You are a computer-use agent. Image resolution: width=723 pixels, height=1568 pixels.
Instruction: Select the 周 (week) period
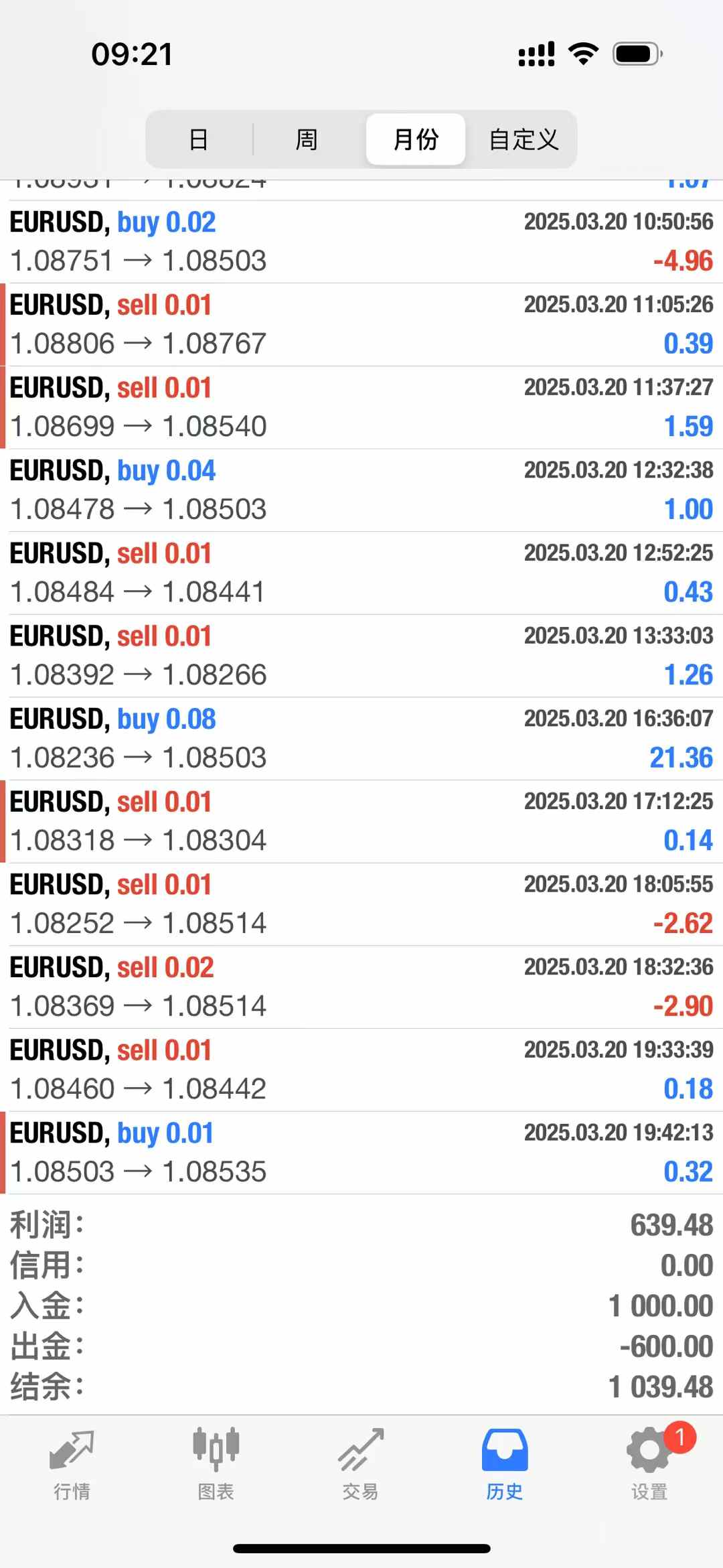(307, 139)
